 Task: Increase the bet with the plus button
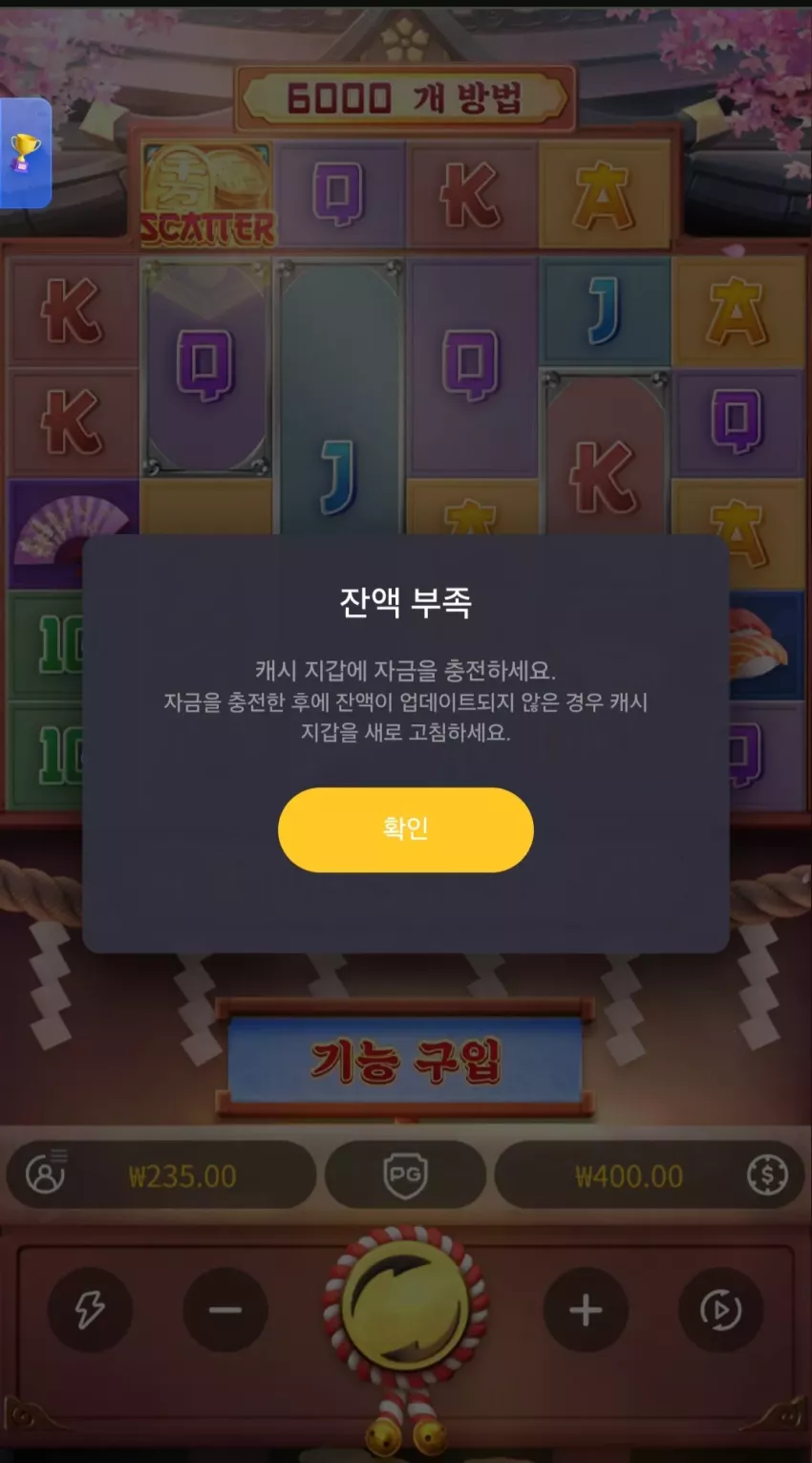586,1310
